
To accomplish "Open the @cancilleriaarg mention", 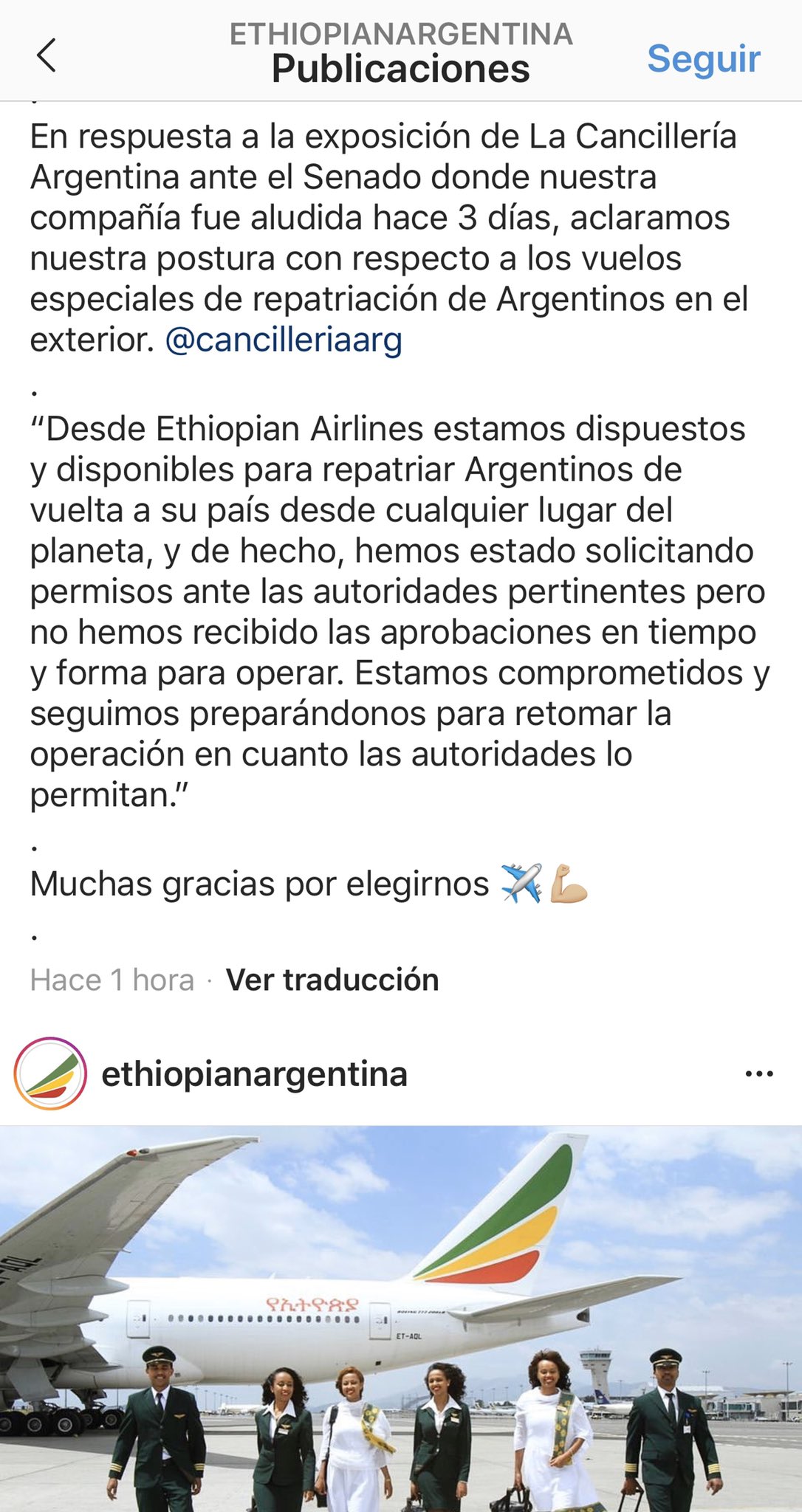I will (284, 340).
